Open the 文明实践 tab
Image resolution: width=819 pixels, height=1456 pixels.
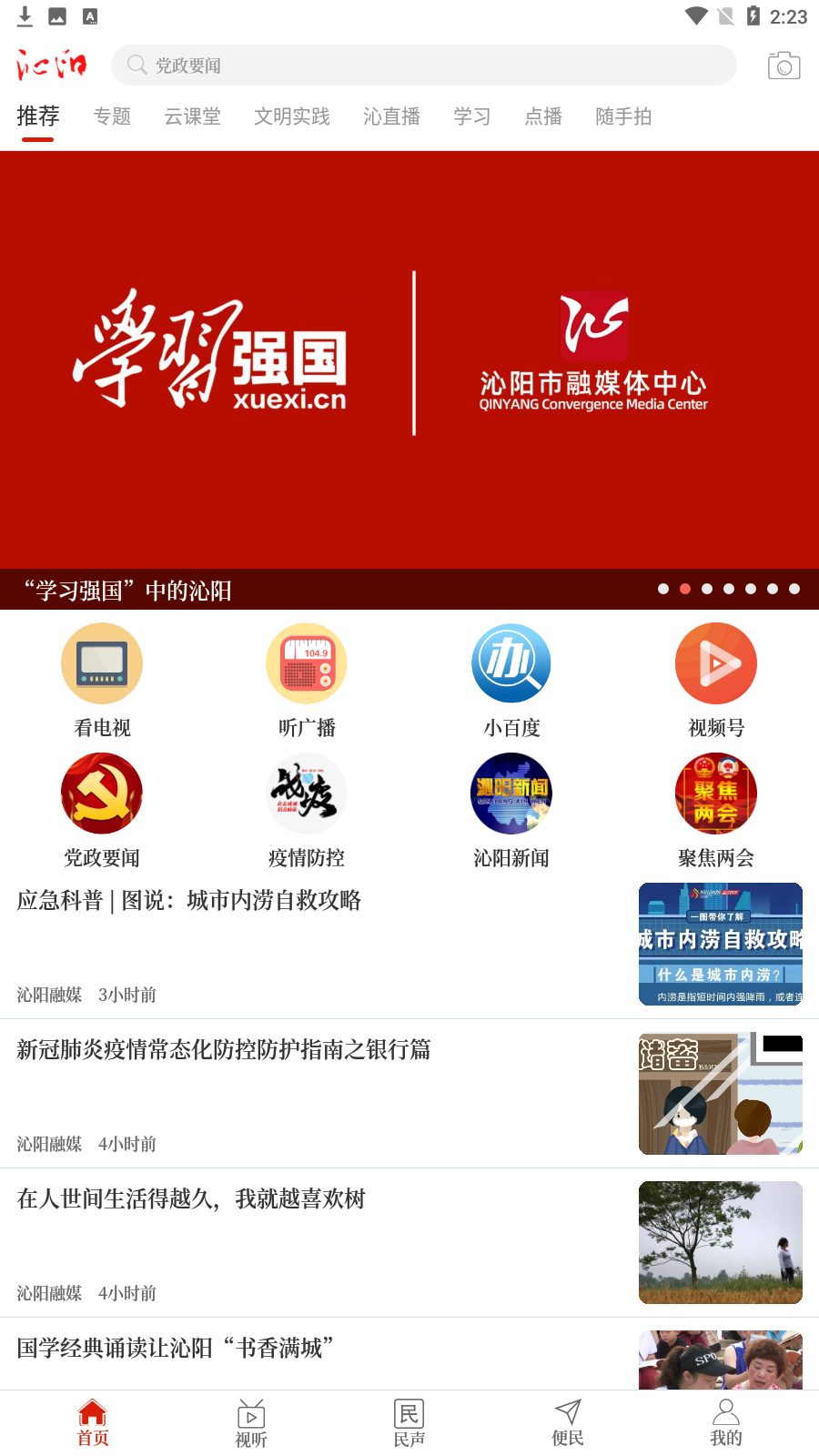click(x=291, y=116)
